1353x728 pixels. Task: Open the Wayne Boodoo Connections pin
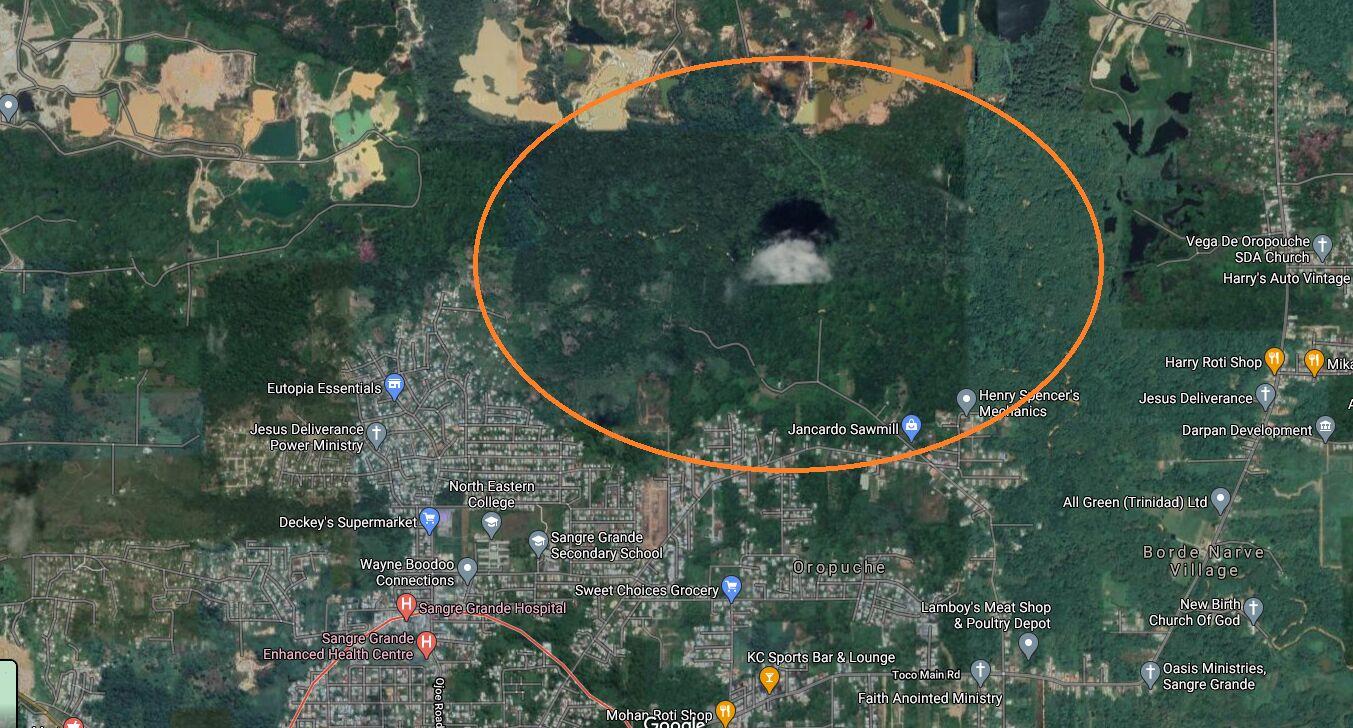click(468, 568)
